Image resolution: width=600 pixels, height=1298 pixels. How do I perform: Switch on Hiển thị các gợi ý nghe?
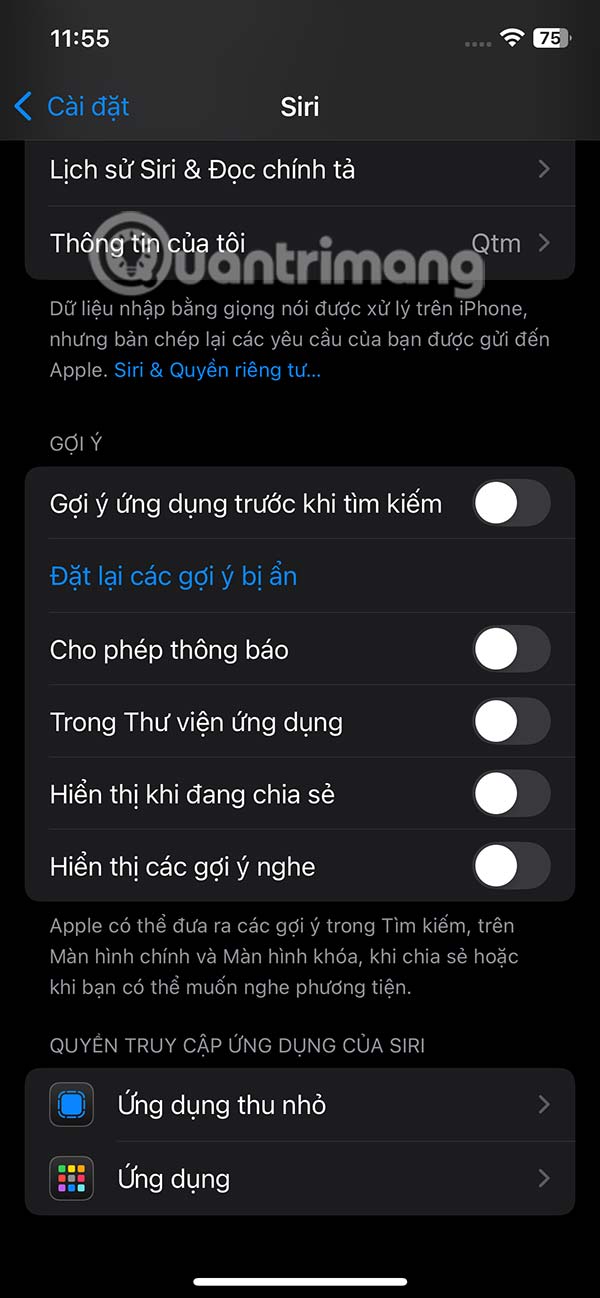tap(510, 867)
